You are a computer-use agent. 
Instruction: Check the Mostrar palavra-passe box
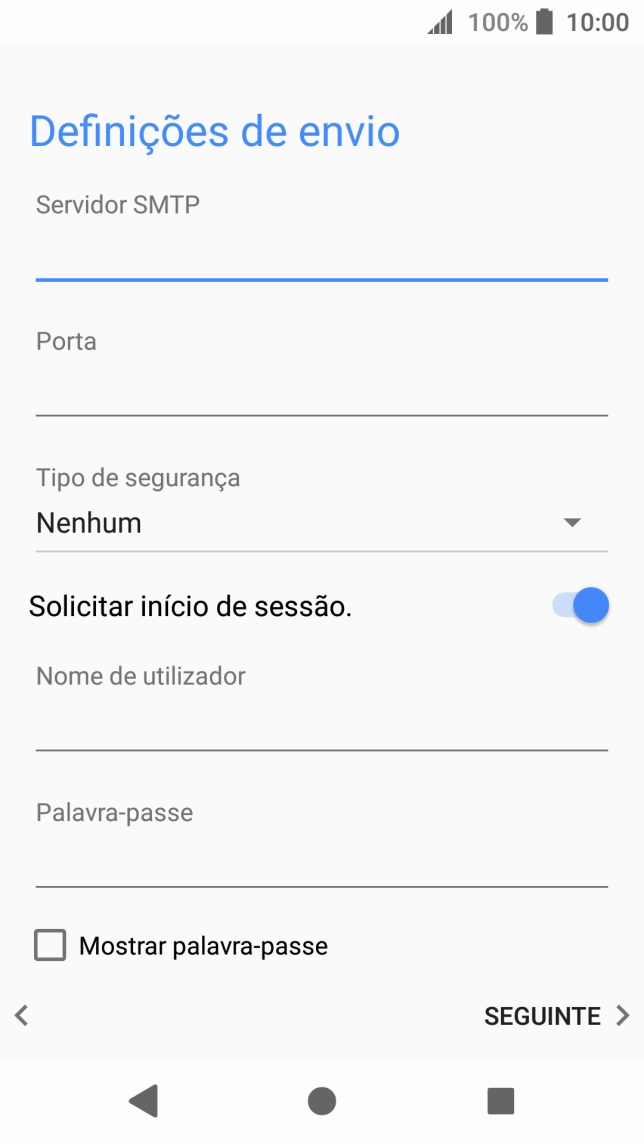pos(50,945)
